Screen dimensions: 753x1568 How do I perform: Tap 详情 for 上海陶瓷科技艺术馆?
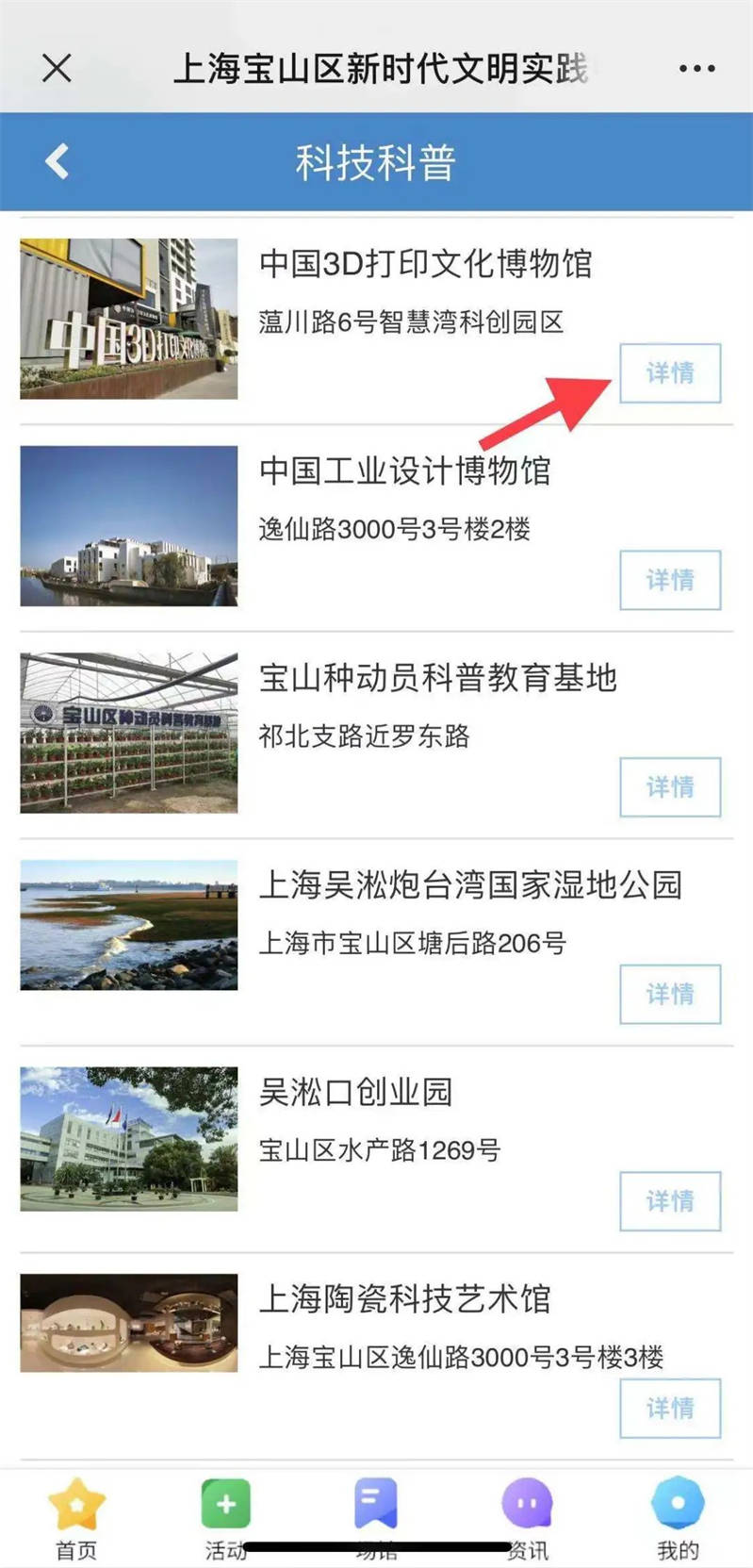click(670, 1408)
